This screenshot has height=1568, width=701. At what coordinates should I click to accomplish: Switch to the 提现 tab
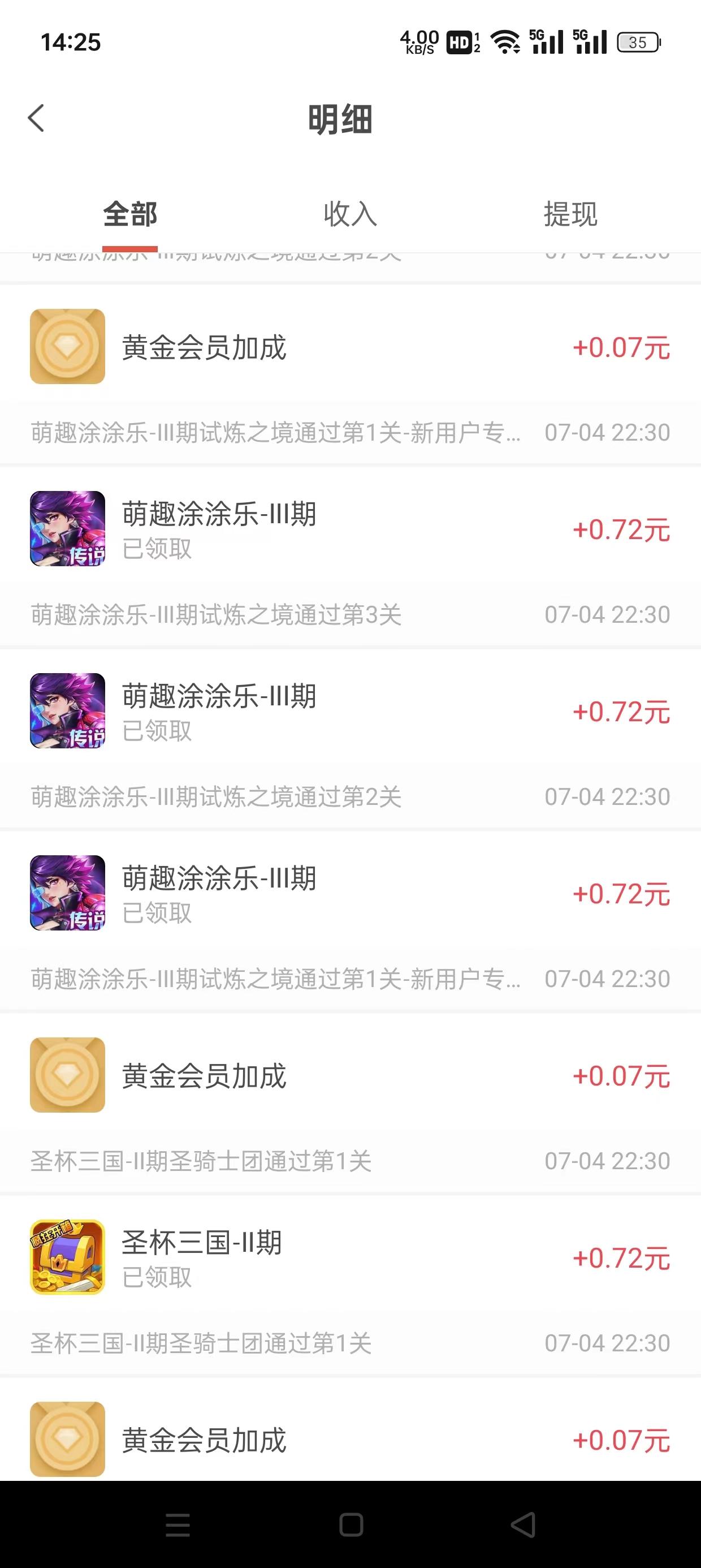coord(570,215)
